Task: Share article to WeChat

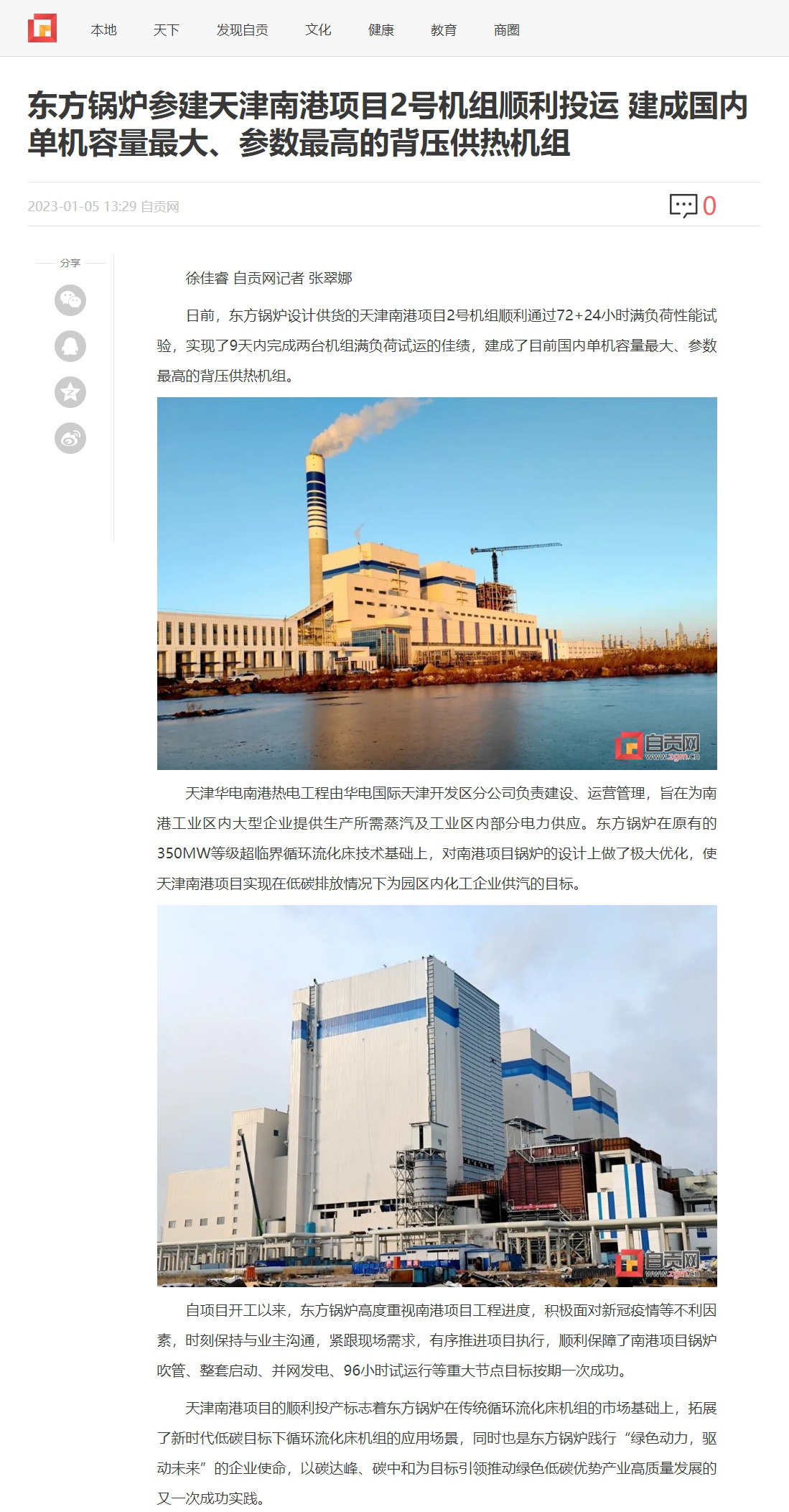Action: click(x=70, y=300)
